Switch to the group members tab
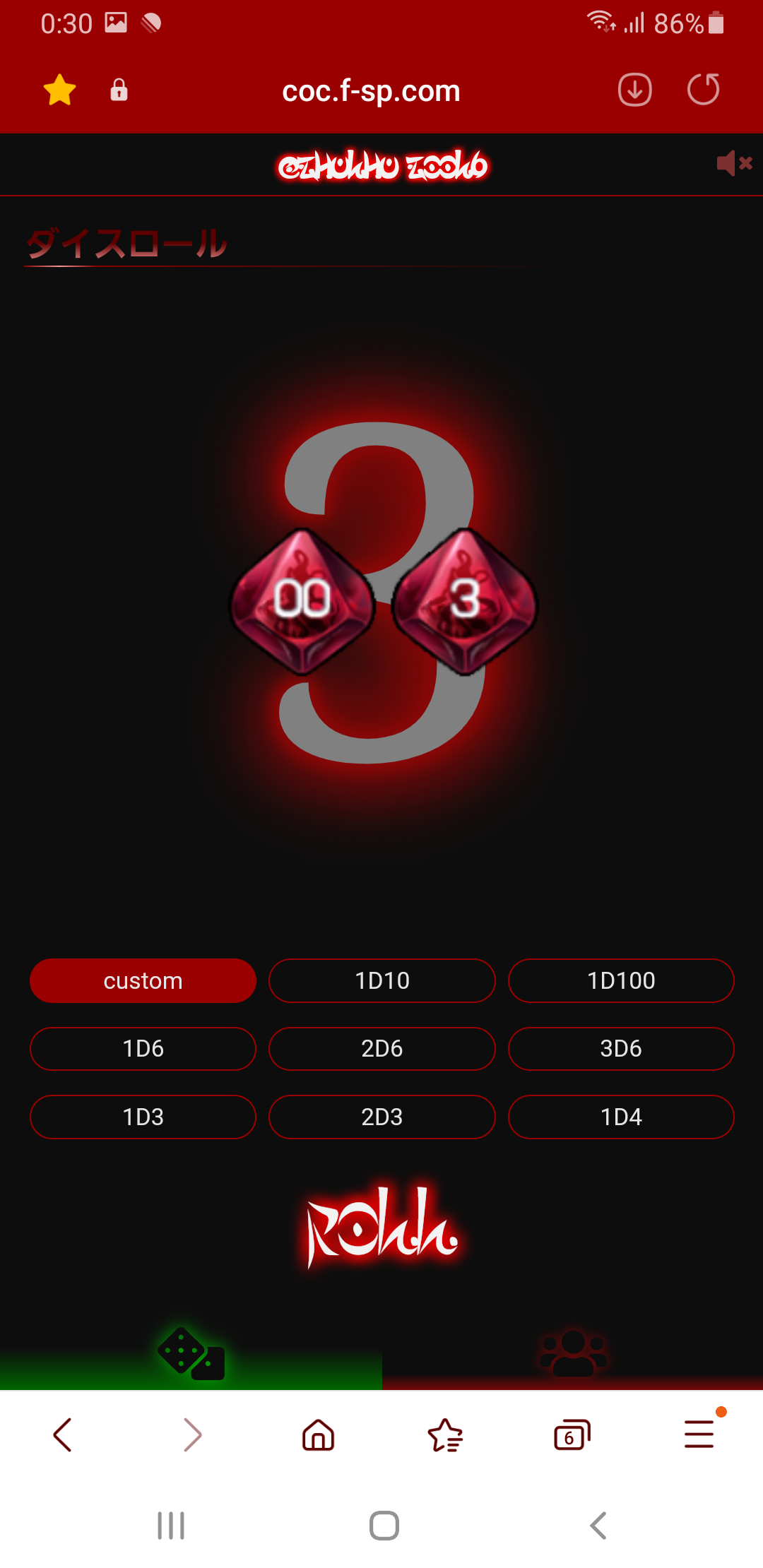 [573, 1353]
